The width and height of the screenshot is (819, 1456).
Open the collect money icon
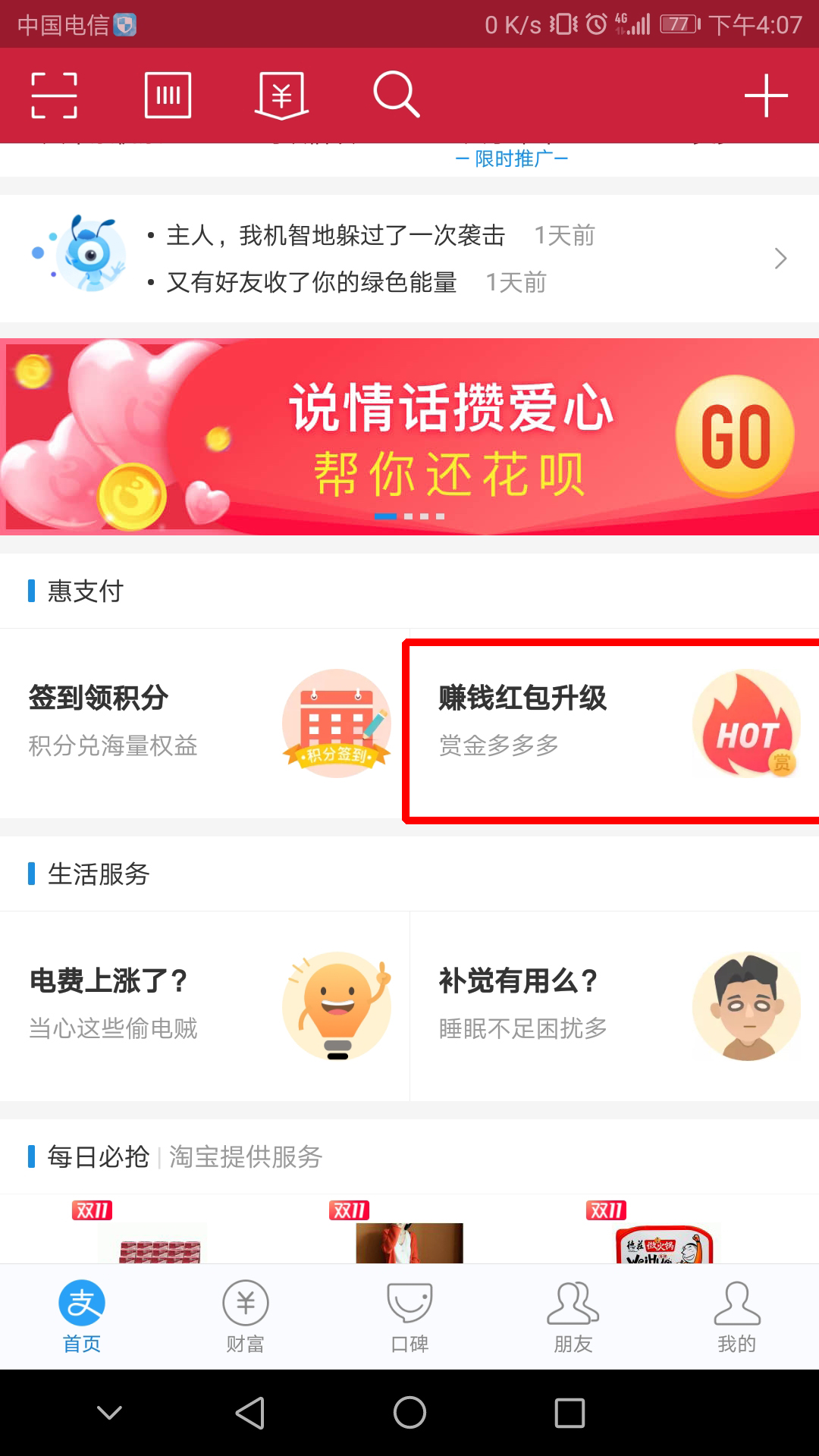tap(281, 96)
